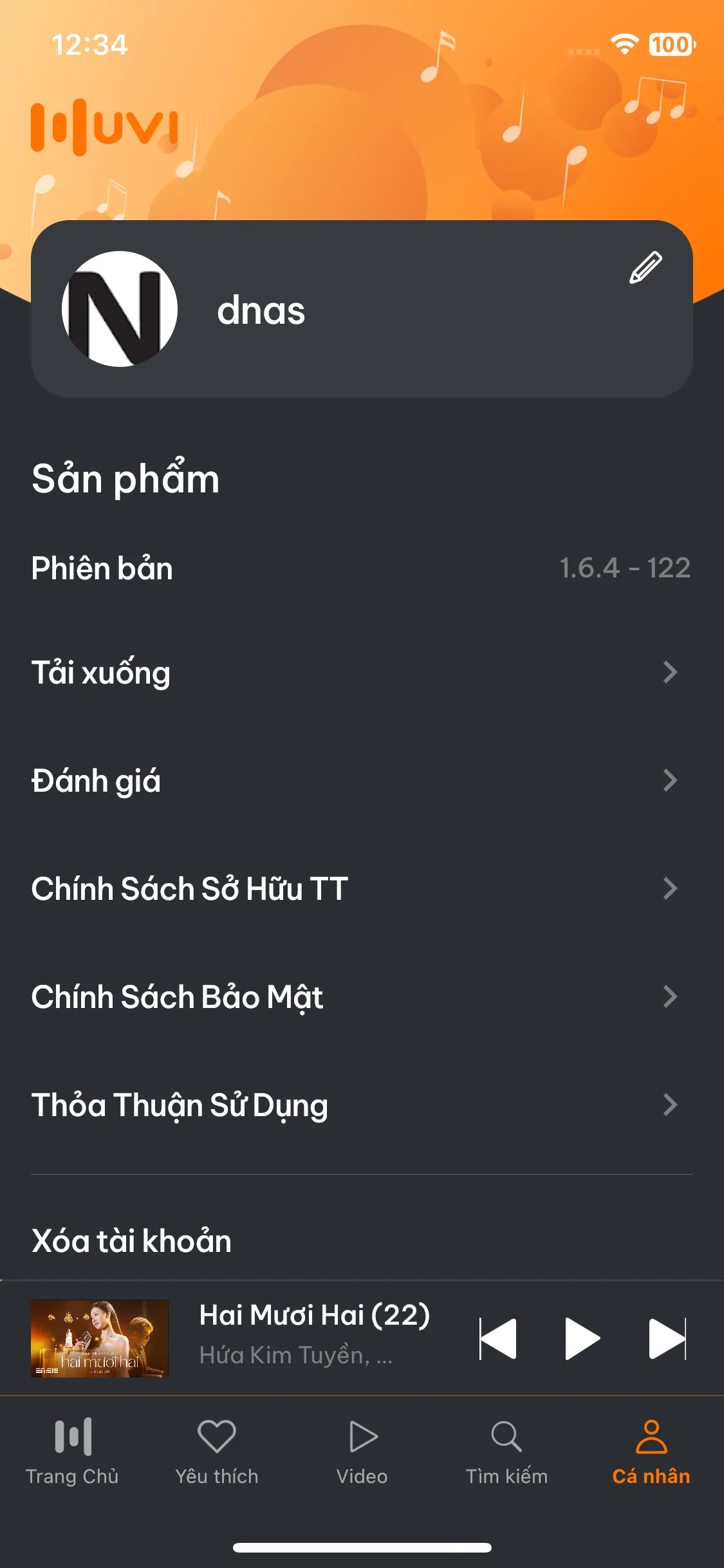View Chính Sách Bảo Mật privacy policy

coord(362,997)
